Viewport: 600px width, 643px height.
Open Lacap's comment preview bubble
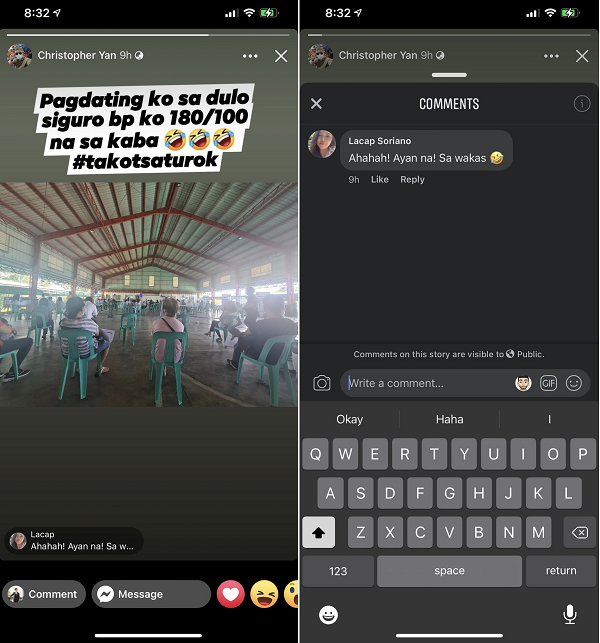72,541
